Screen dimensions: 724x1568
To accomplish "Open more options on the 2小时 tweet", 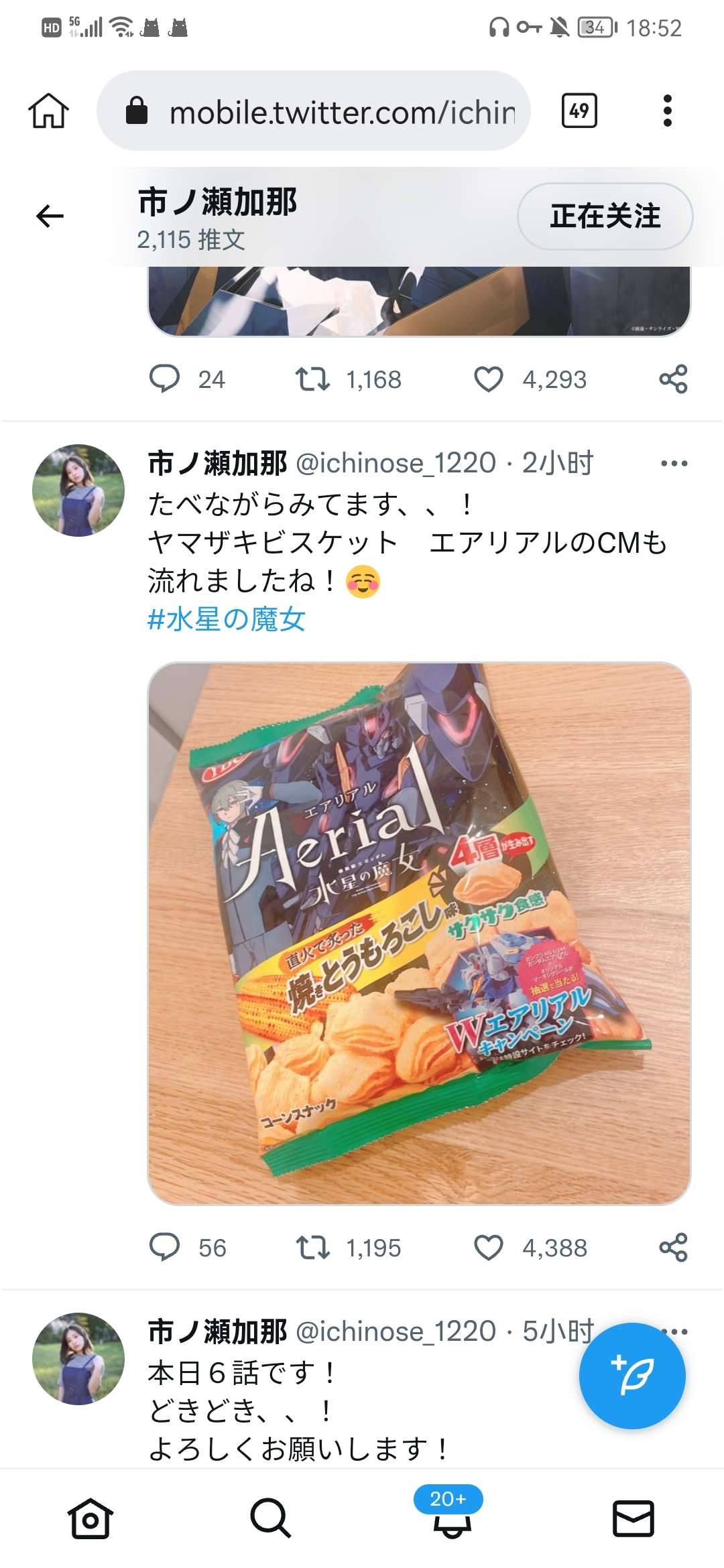I will [x=674, y=463].
